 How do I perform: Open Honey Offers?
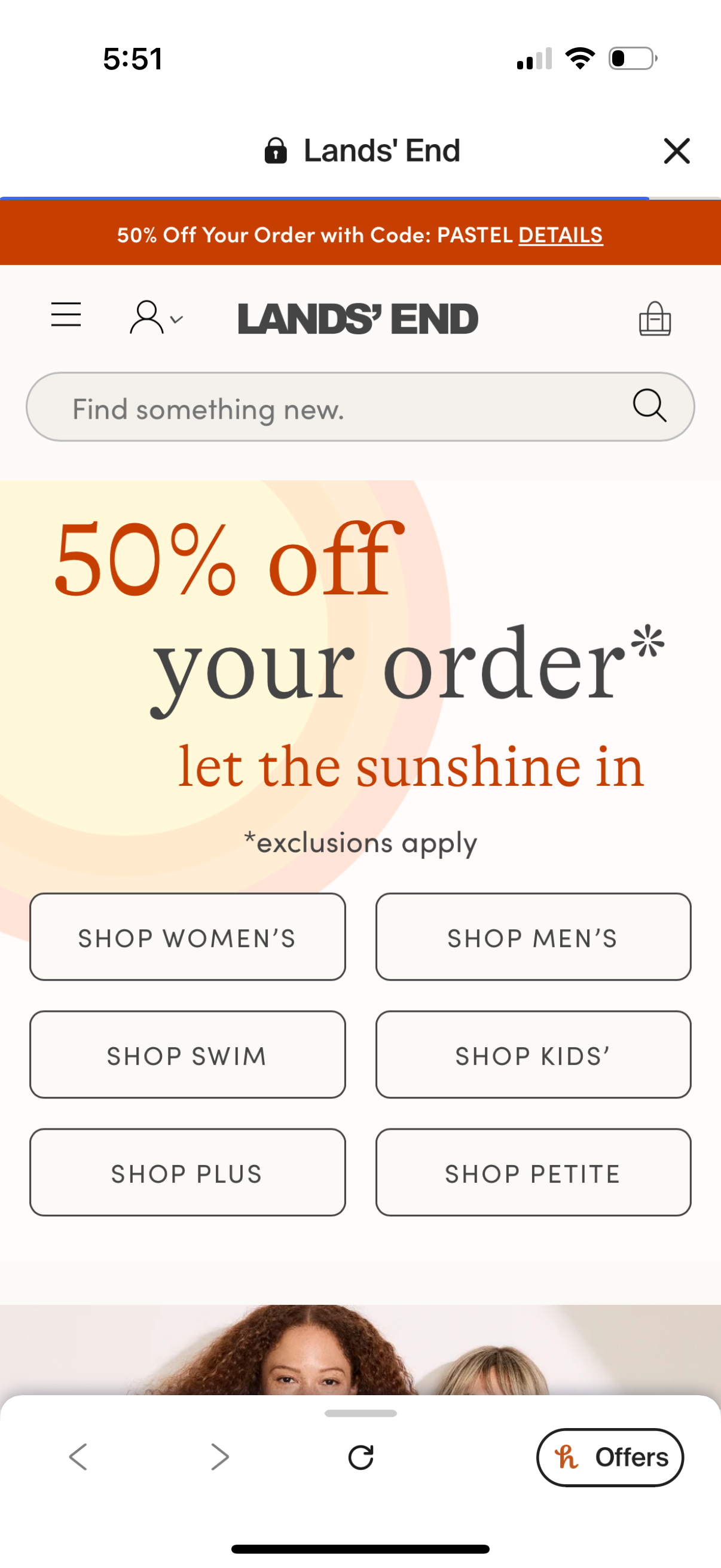tap(610, 1457)
